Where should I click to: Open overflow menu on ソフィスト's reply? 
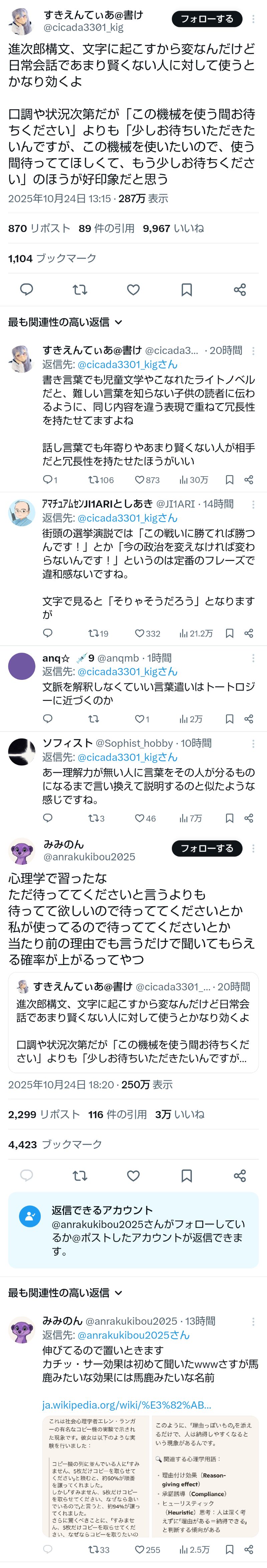[x=253, y=743]
